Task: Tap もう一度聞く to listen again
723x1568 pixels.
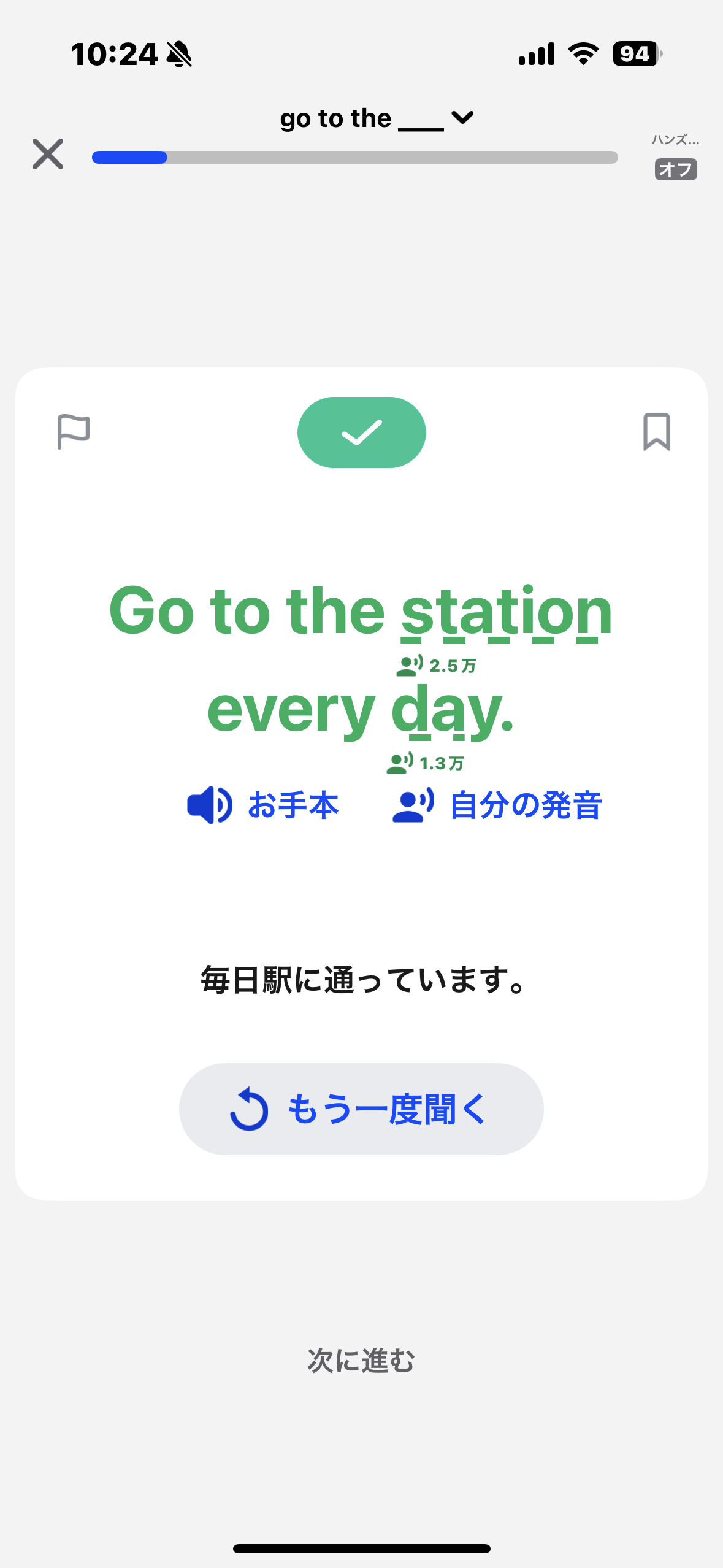Action: [361, 1109]
